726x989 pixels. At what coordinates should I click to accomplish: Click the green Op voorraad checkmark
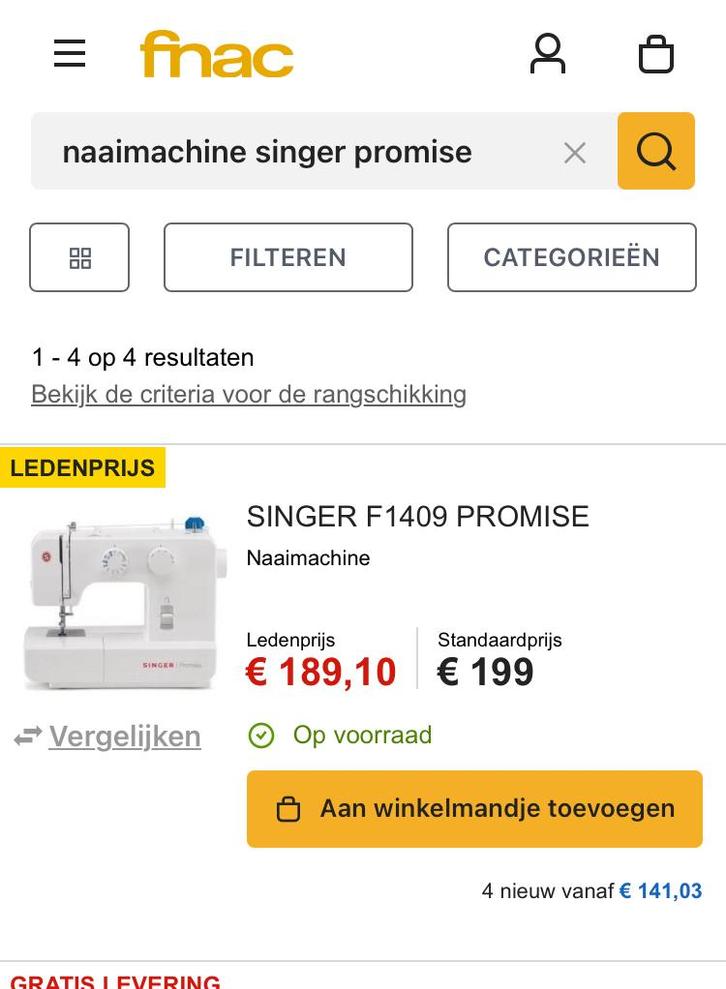coord(261,734)
